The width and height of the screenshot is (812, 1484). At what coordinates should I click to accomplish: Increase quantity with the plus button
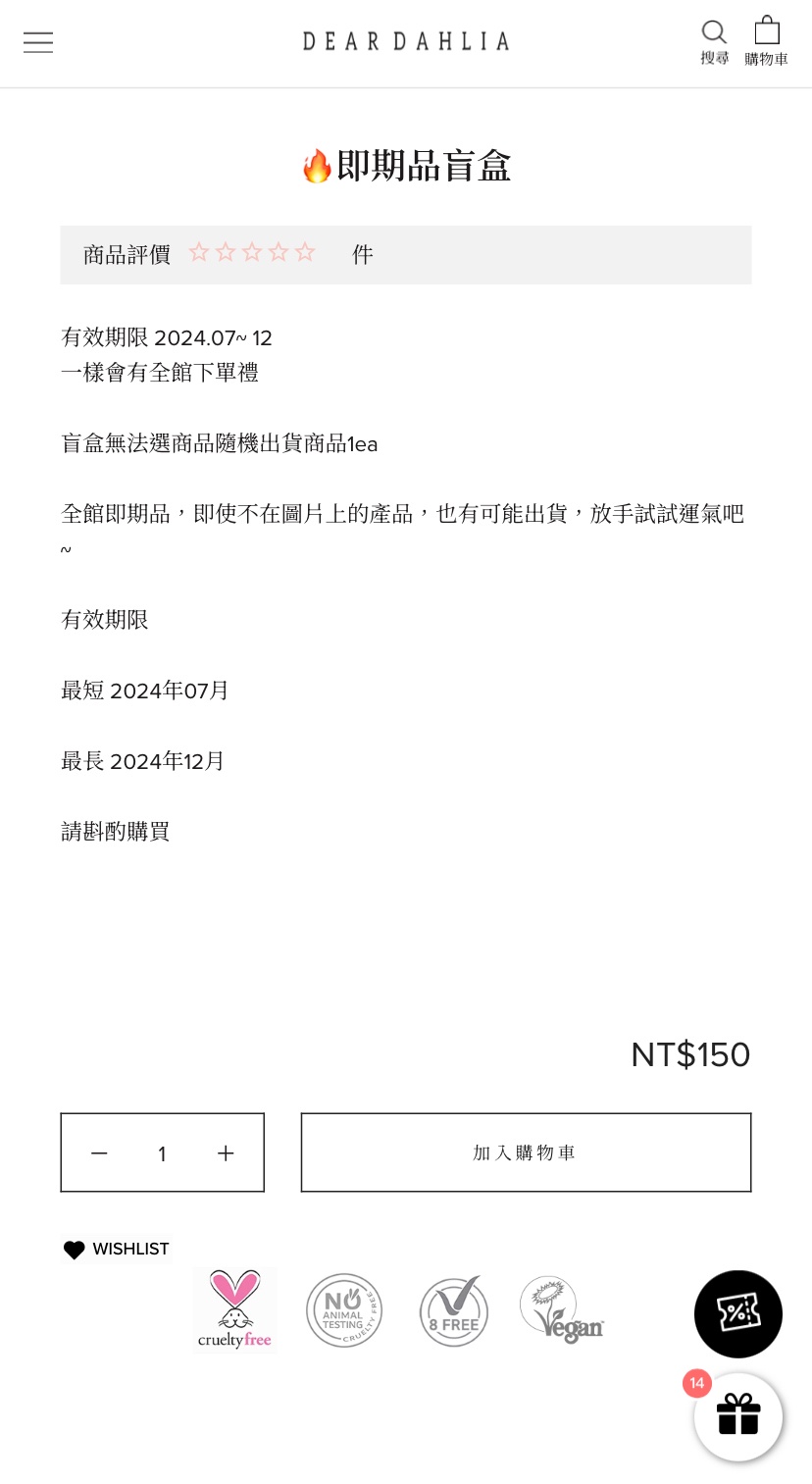click(x=226, y=1153)
